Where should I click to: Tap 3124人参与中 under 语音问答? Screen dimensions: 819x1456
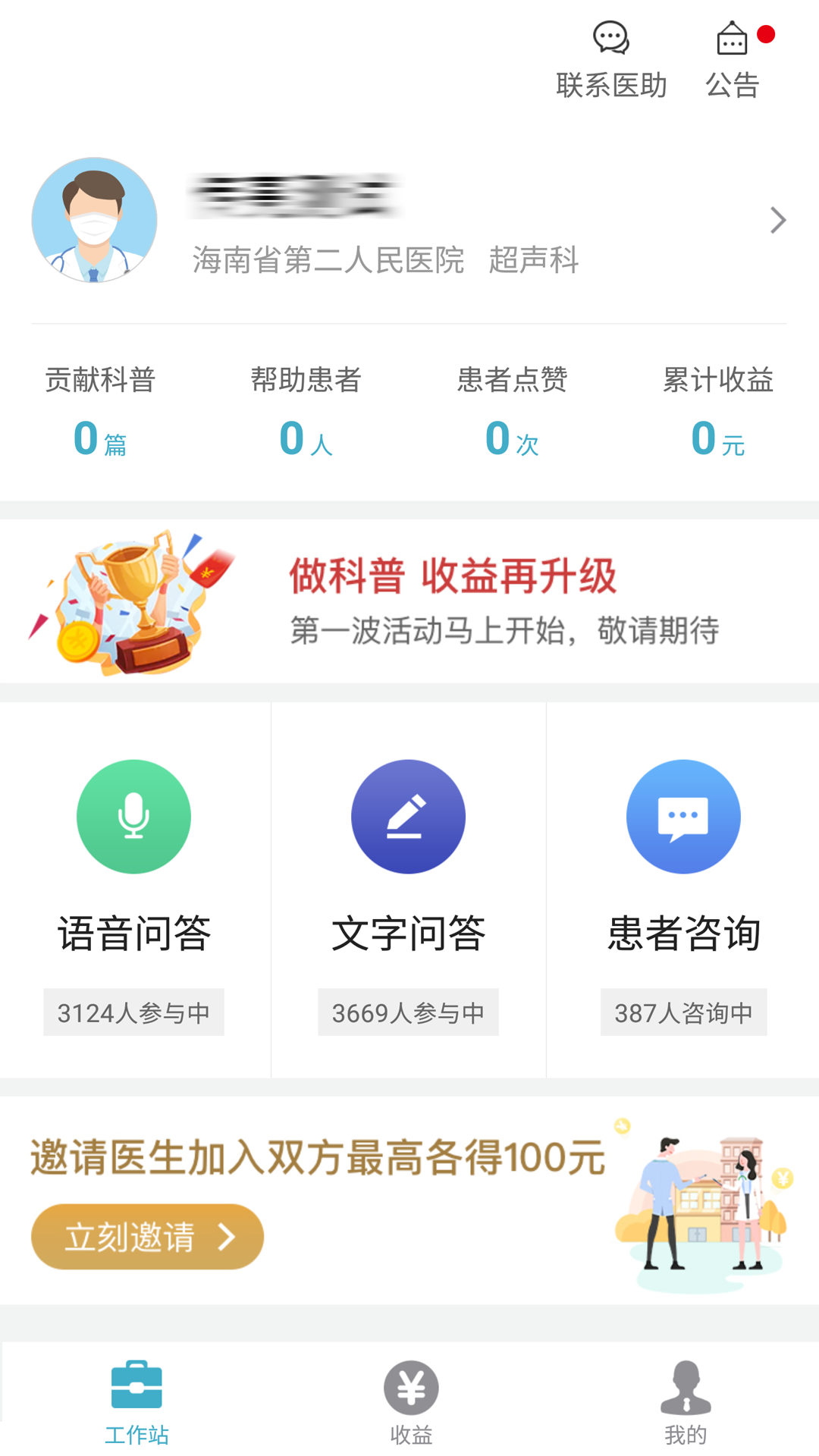[x=133, y=1012]
